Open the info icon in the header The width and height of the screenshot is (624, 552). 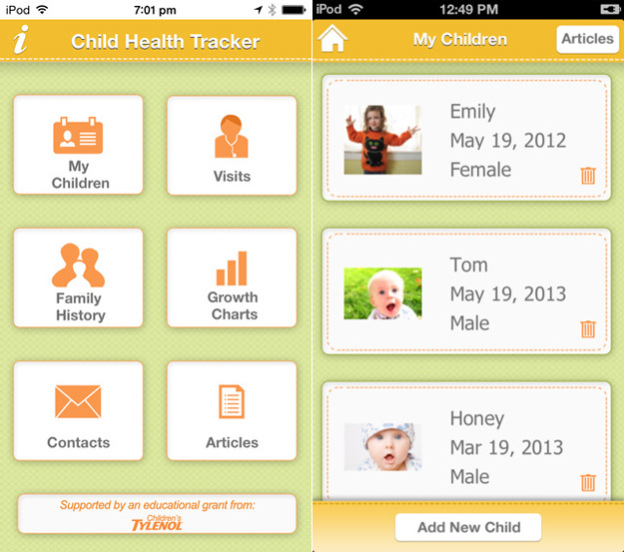(x=21, y=41)
